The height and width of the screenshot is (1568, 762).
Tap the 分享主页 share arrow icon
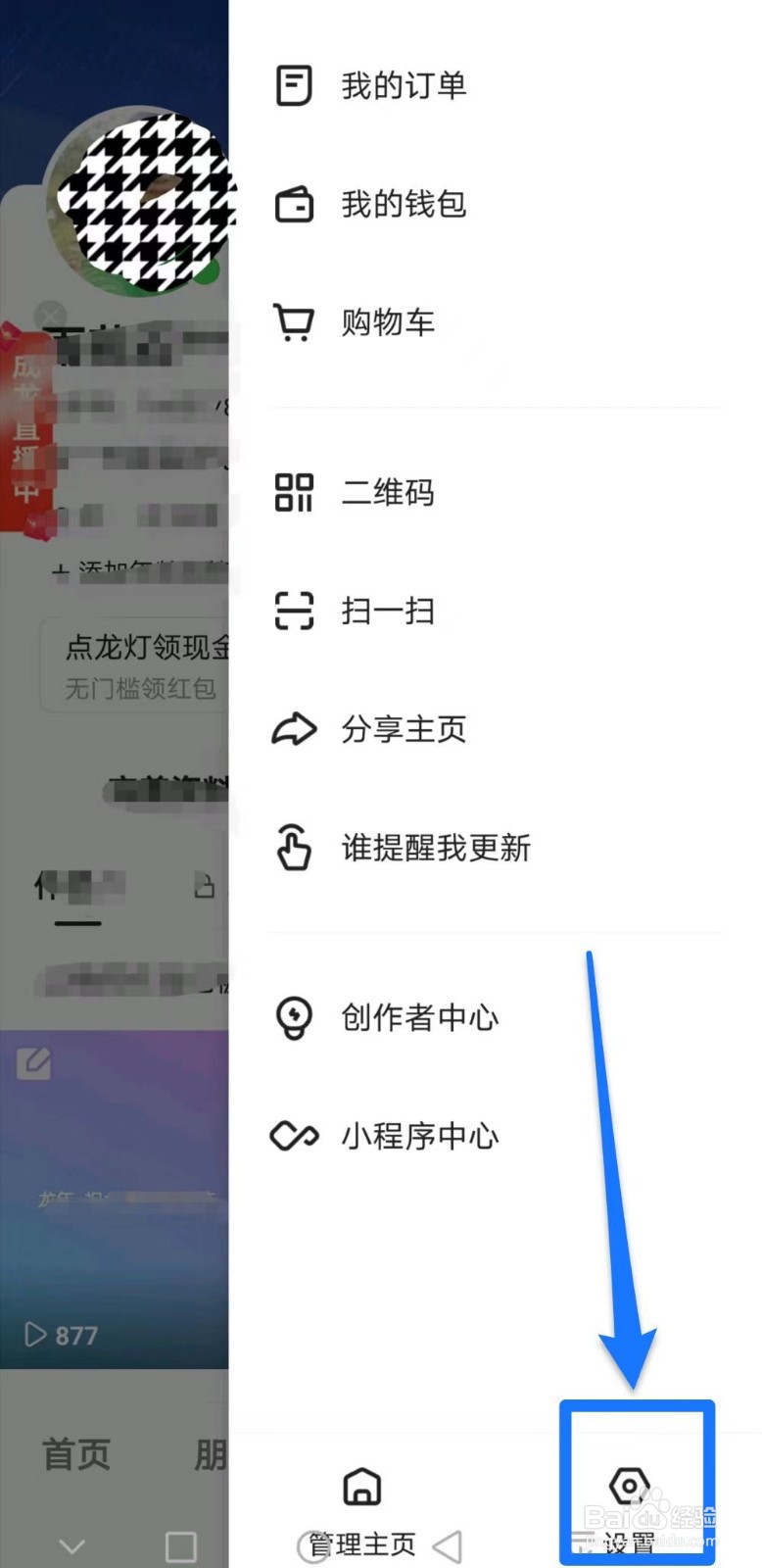pyautogui.click(x=293, y=729)
